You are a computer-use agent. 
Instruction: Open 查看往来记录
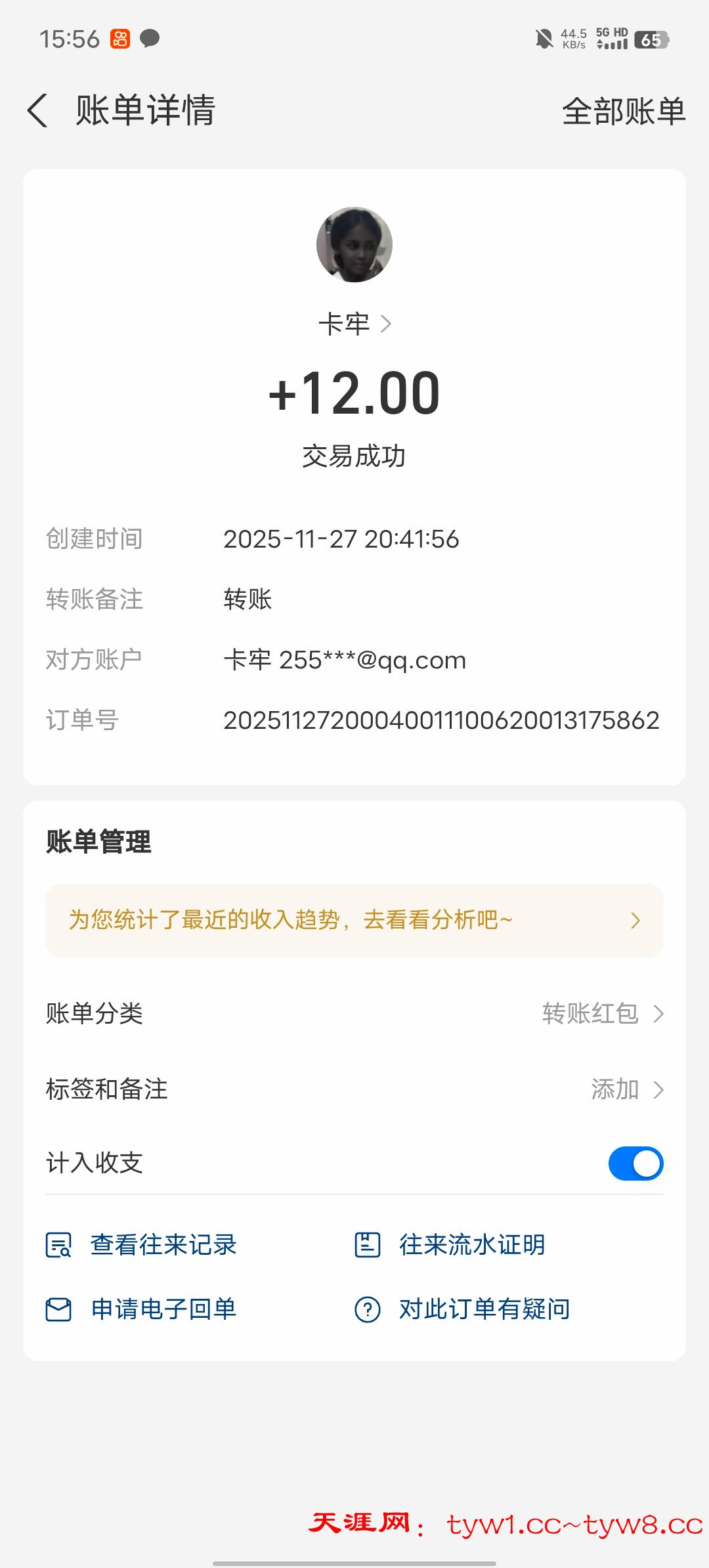(x=142, y=1245)
